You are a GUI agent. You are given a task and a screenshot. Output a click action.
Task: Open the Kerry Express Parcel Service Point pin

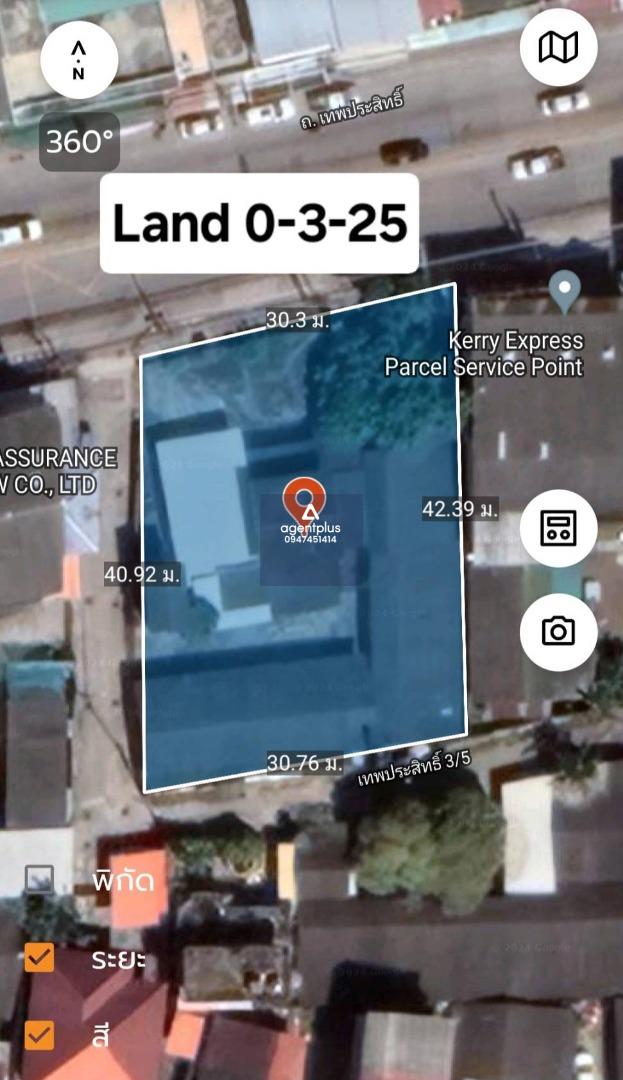pos(565,293)
